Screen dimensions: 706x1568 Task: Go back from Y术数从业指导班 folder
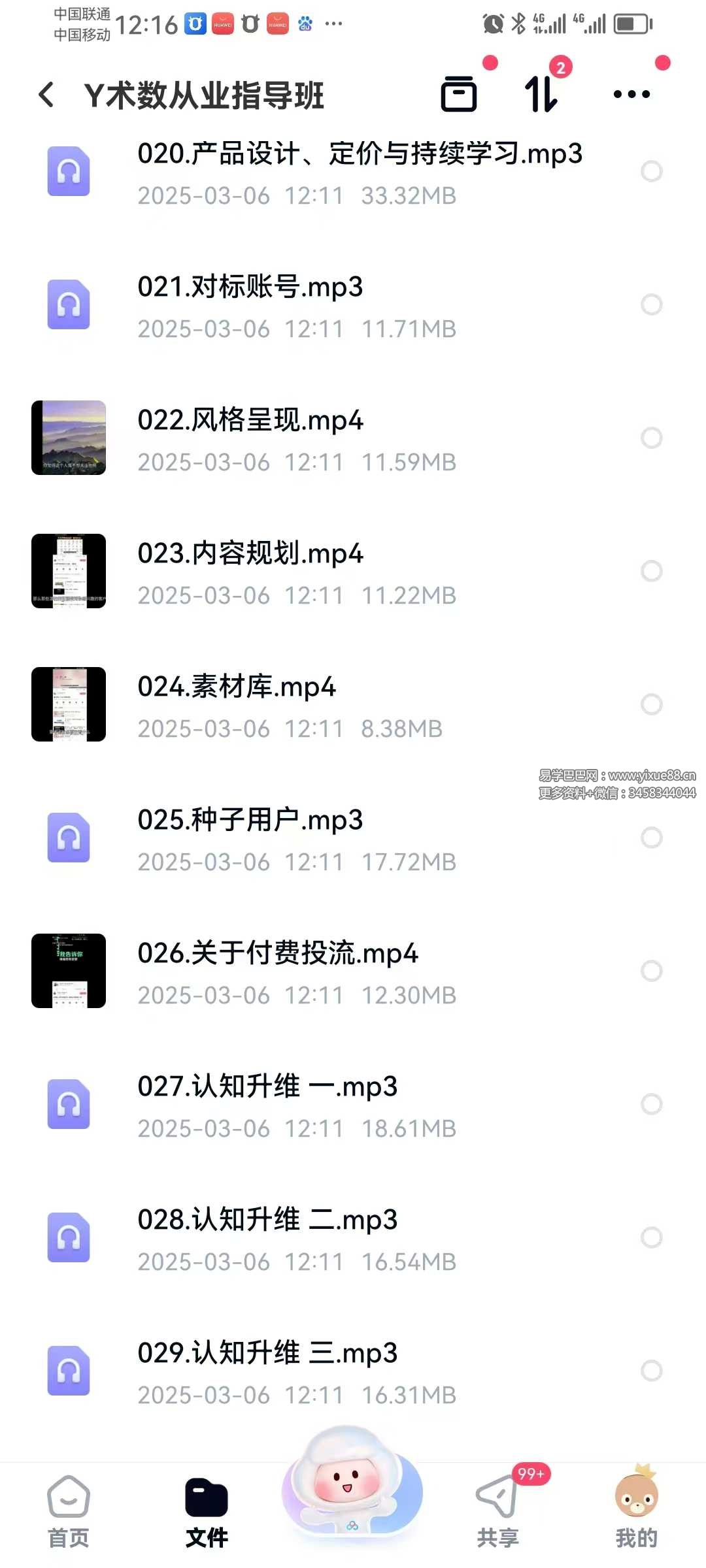46,95
